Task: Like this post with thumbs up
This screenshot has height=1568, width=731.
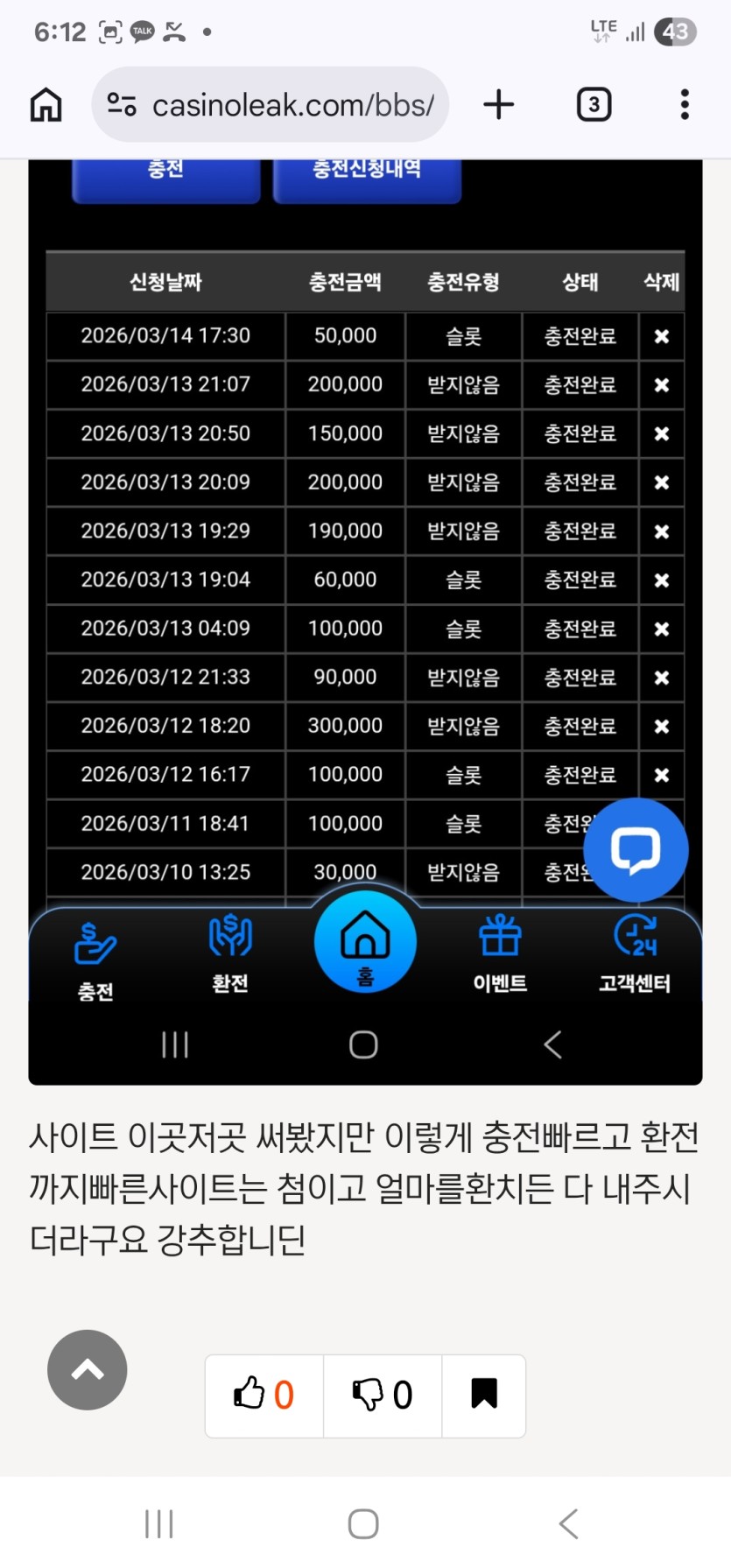Action: pos(264,1396)
